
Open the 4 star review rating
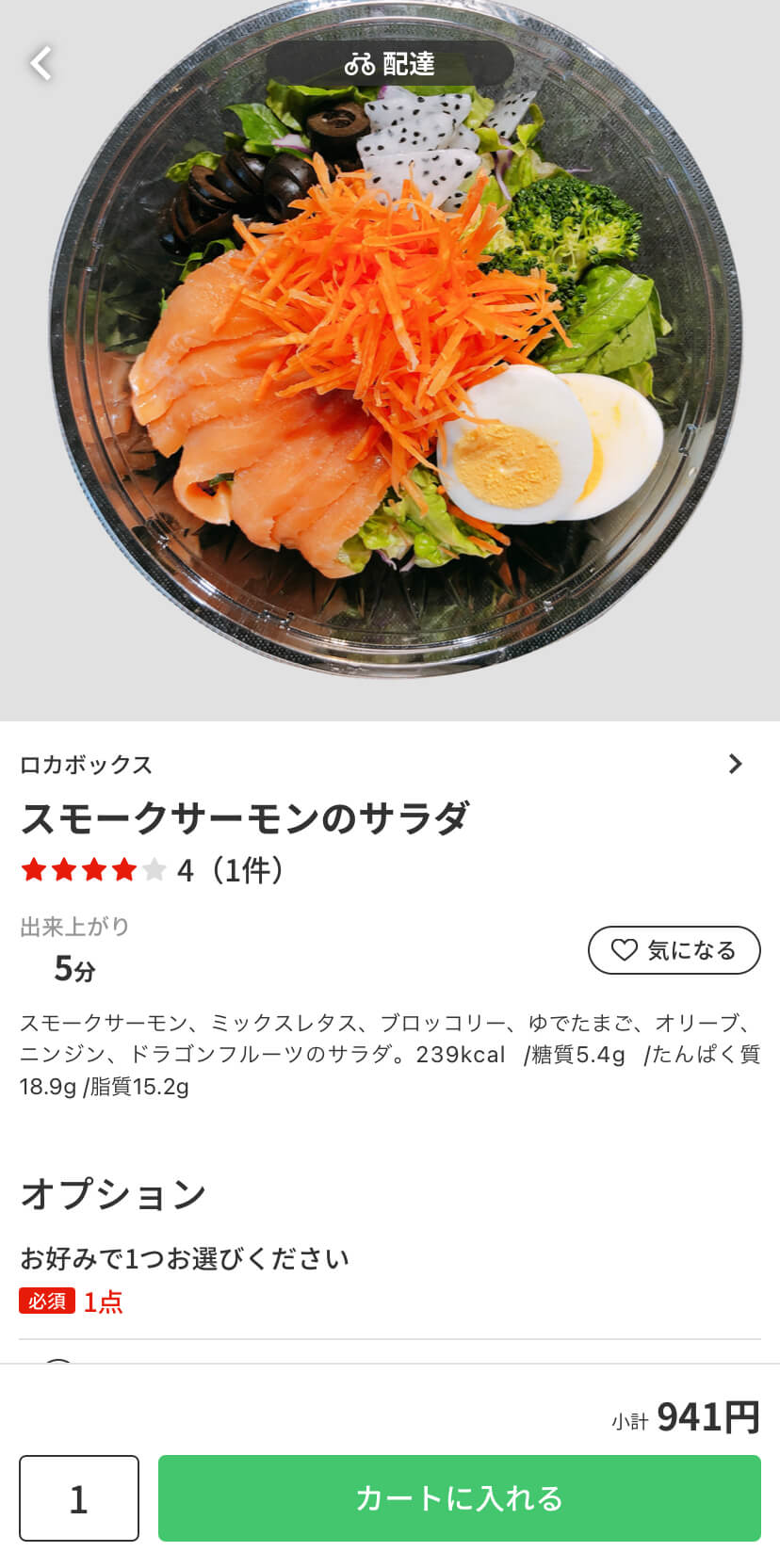(151, 869)
